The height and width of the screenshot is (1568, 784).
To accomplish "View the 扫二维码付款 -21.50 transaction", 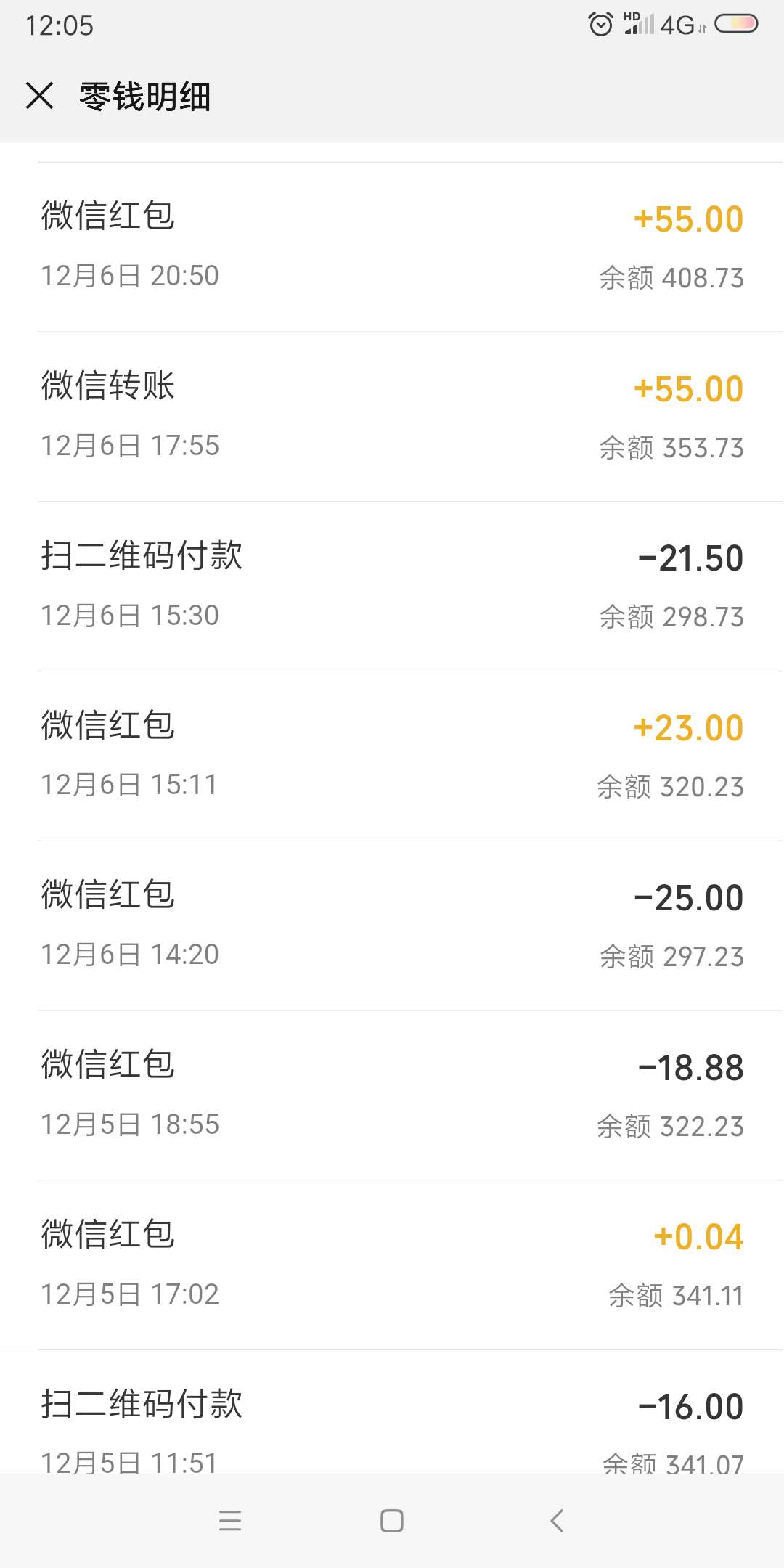I will coord(392,587).
